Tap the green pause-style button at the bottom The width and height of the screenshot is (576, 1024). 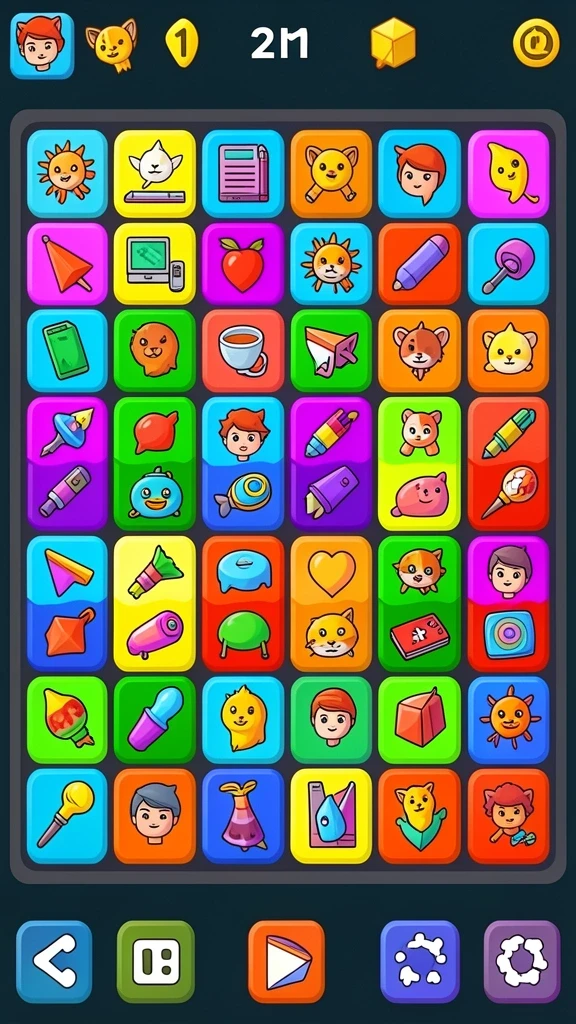(155, 961)
